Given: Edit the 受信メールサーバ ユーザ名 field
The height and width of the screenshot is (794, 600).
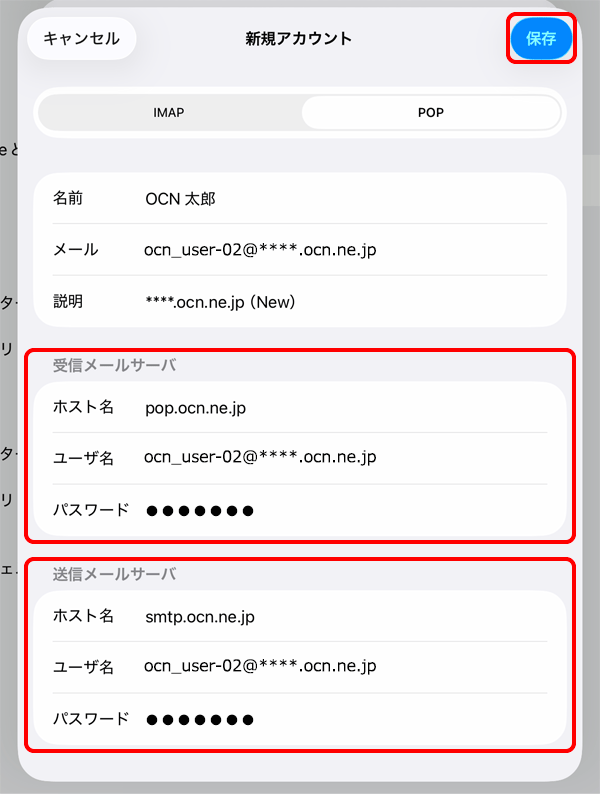Looking at the screenshot, I should tap(340, 458).
